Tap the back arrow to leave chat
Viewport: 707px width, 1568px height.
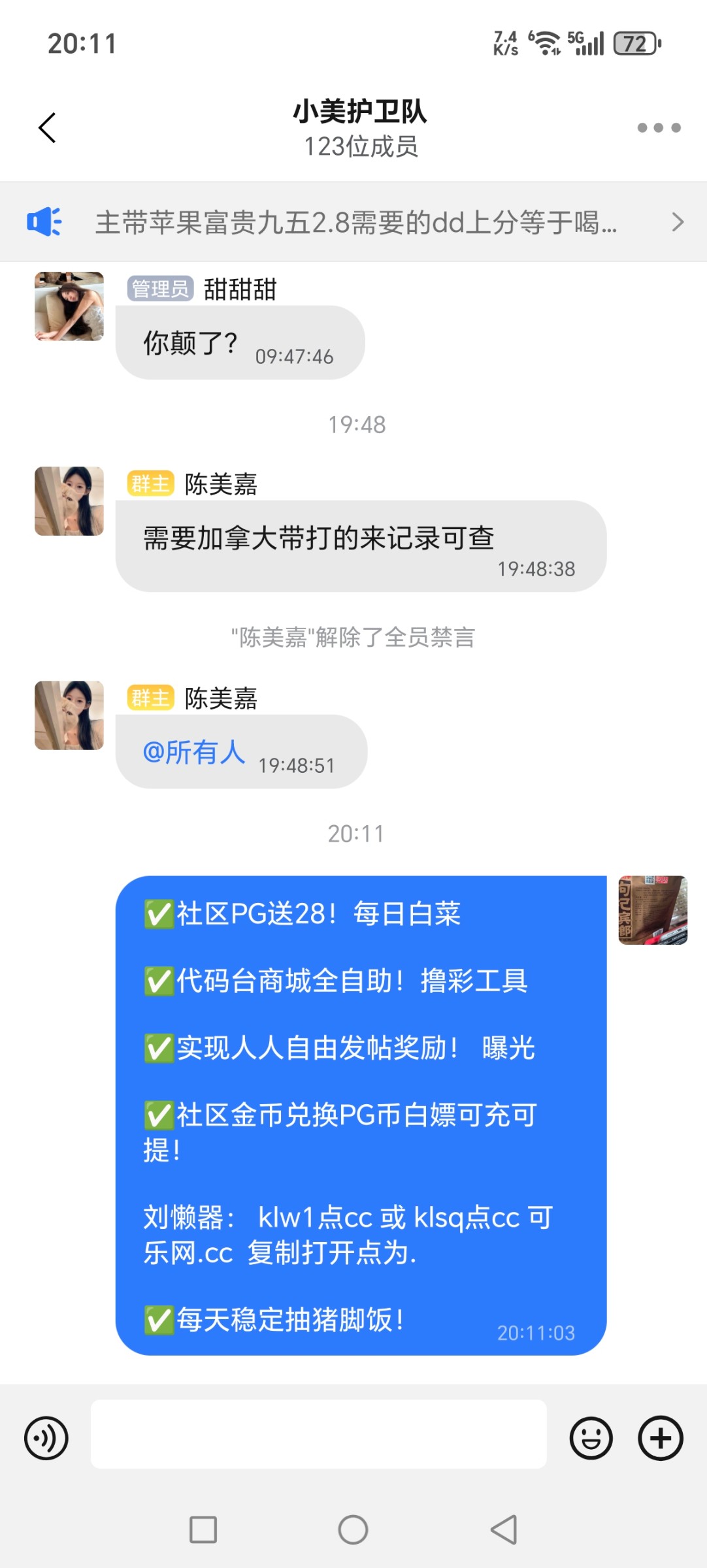tap(46, 128)
